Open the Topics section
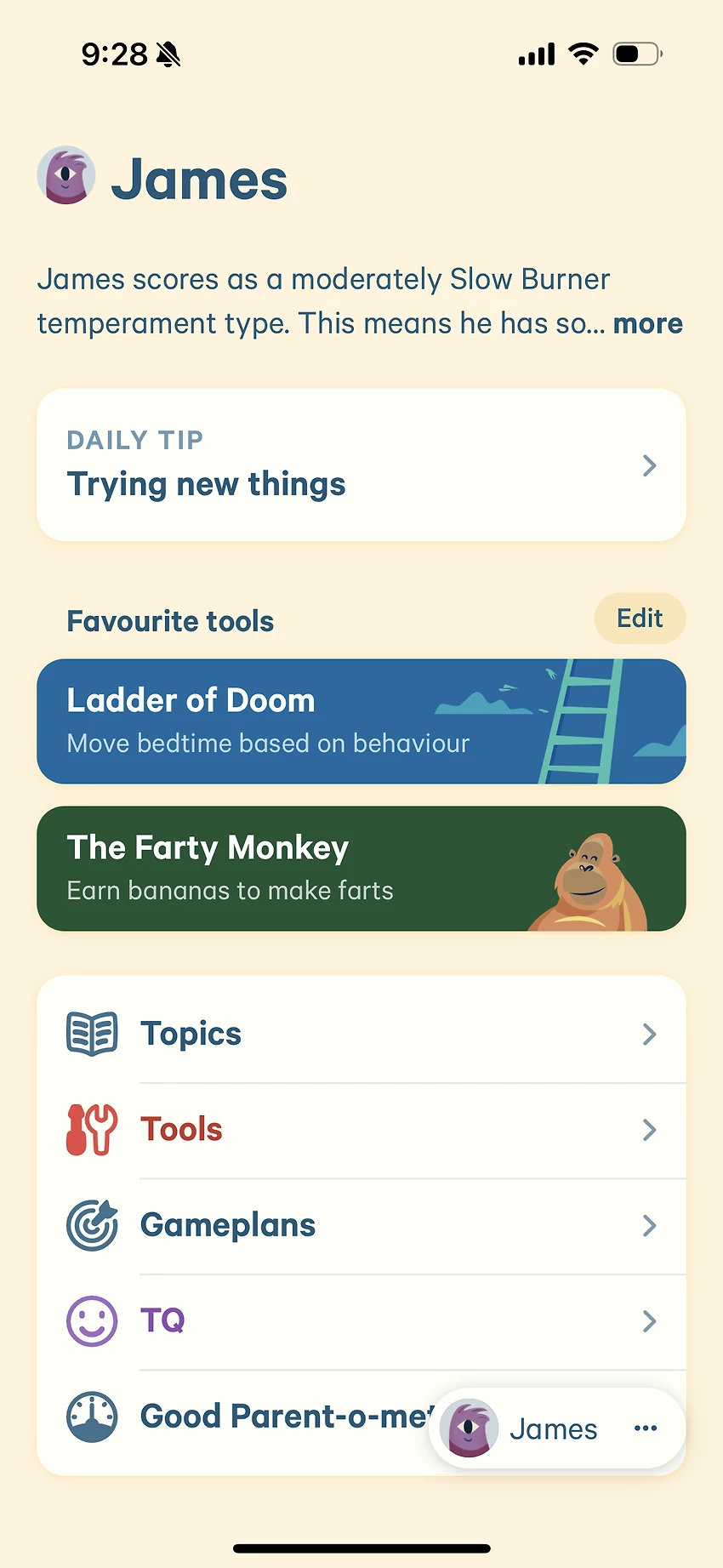 361,1034
